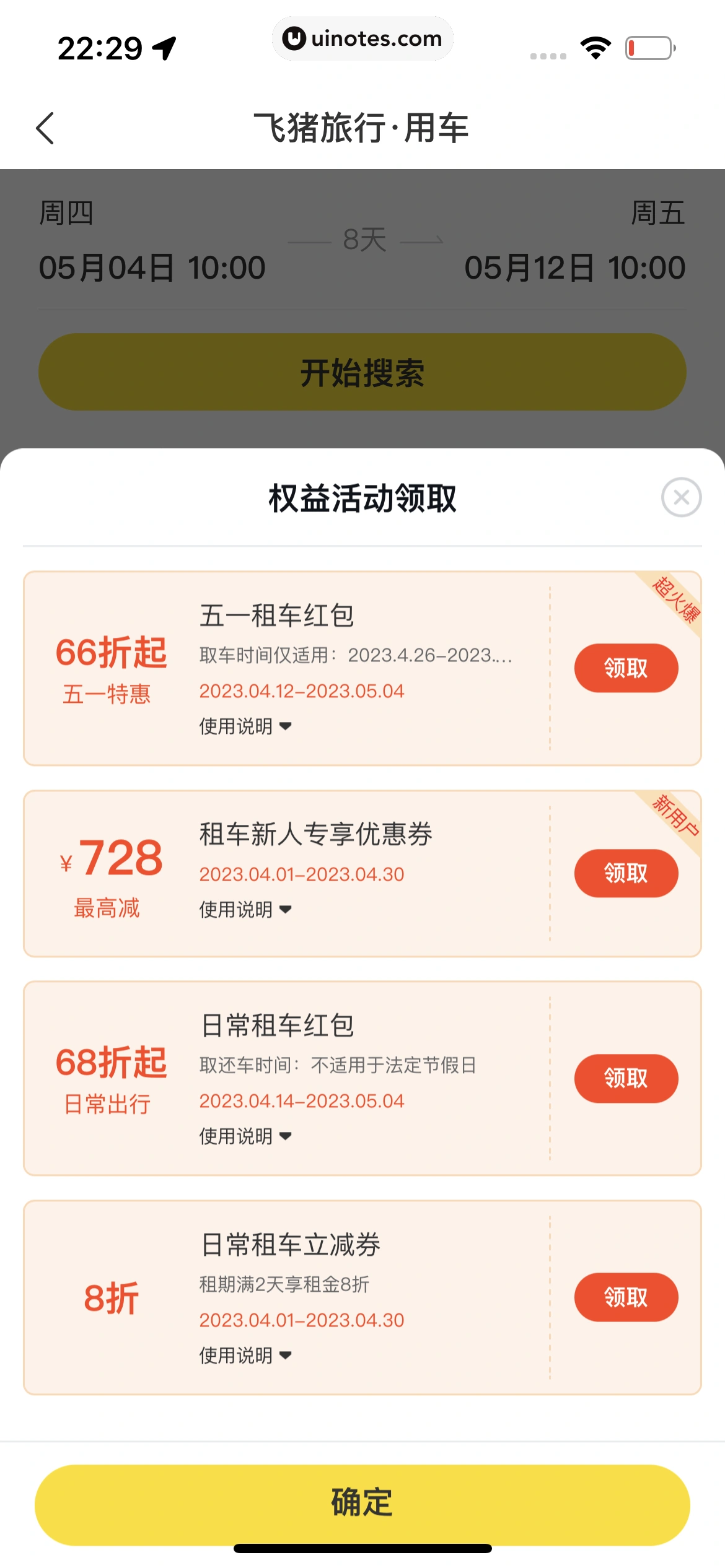This screenshot has width=725, height=1568.
Task: Expand 使用说明 for 五一租车红包
Action: tap(245, 726)
